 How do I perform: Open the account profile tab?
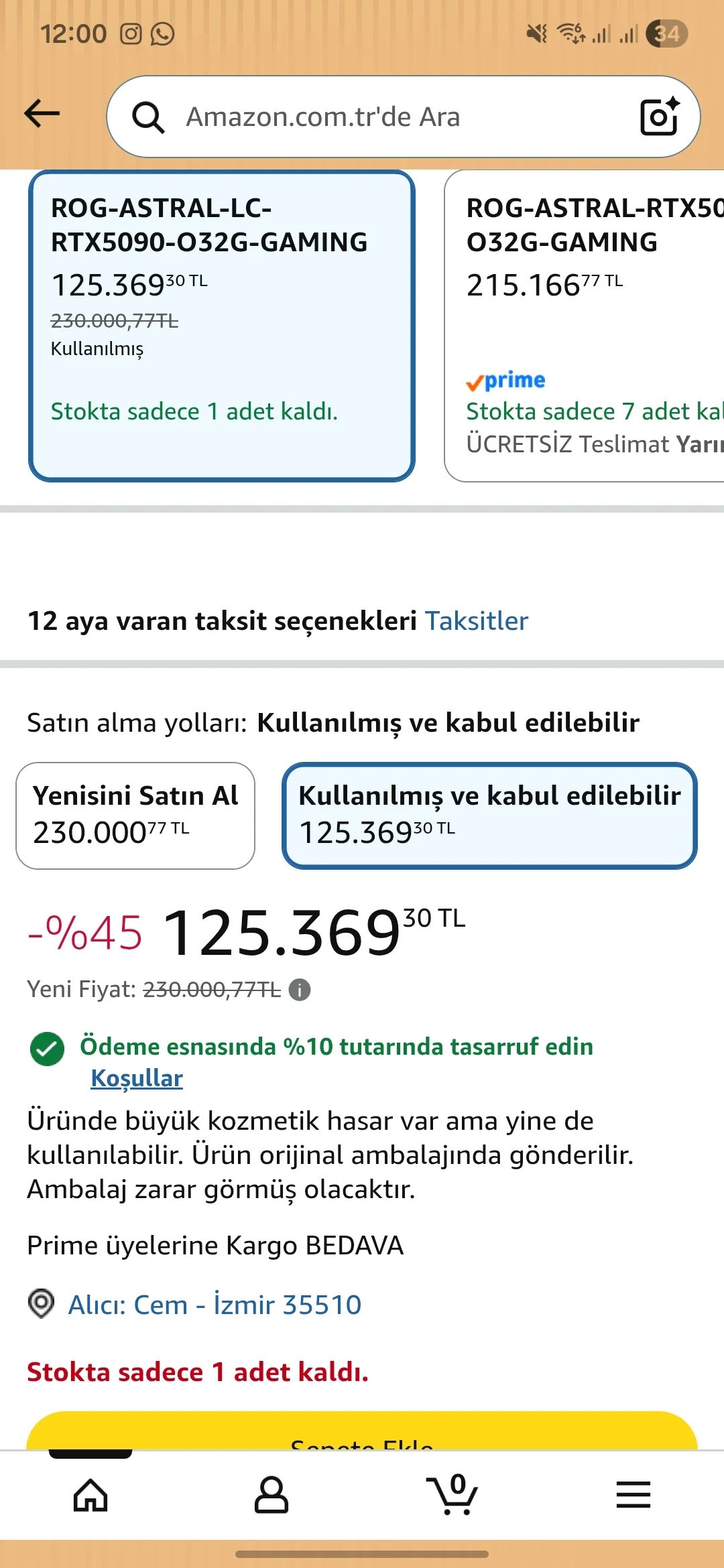coord(271,1495)
